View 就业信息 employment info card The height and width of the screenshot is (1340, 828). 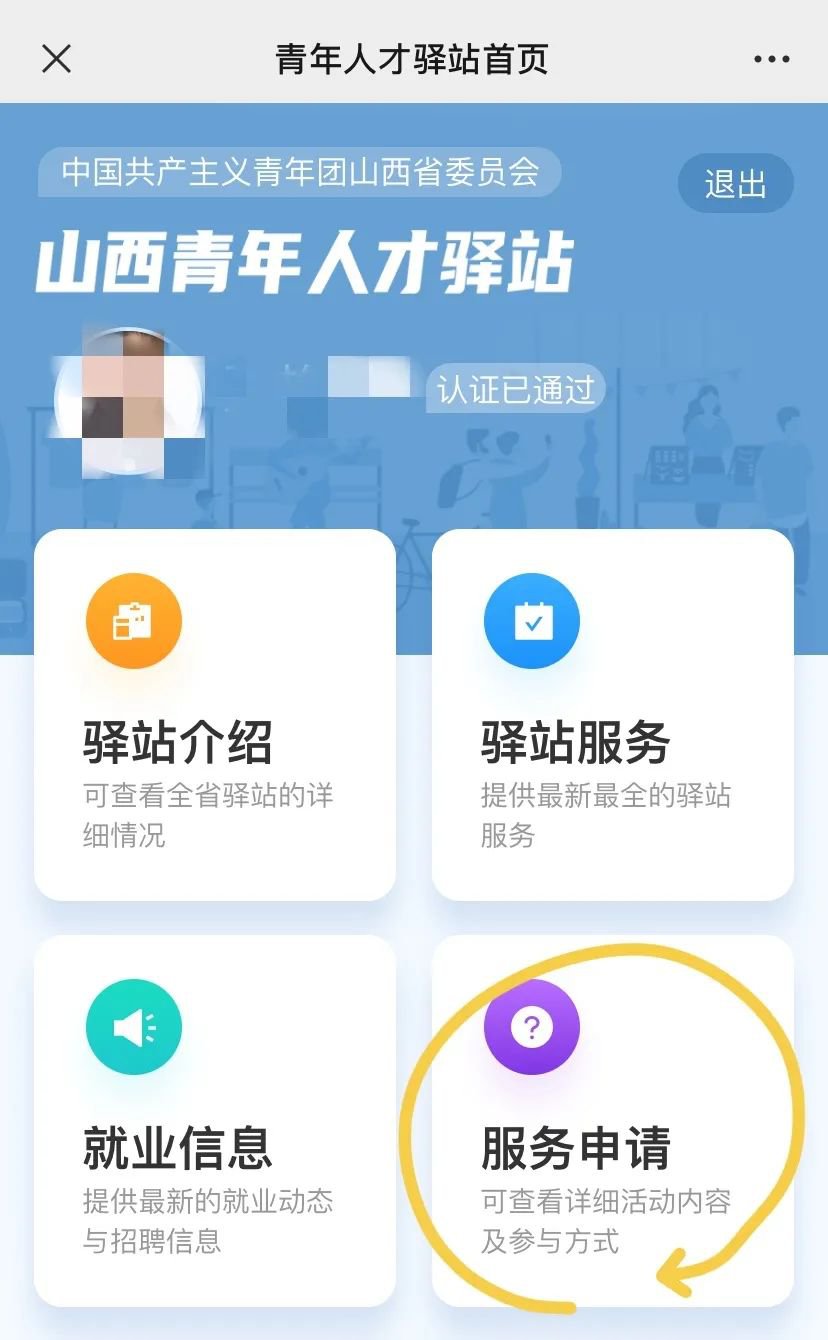tap(215, 1120)
